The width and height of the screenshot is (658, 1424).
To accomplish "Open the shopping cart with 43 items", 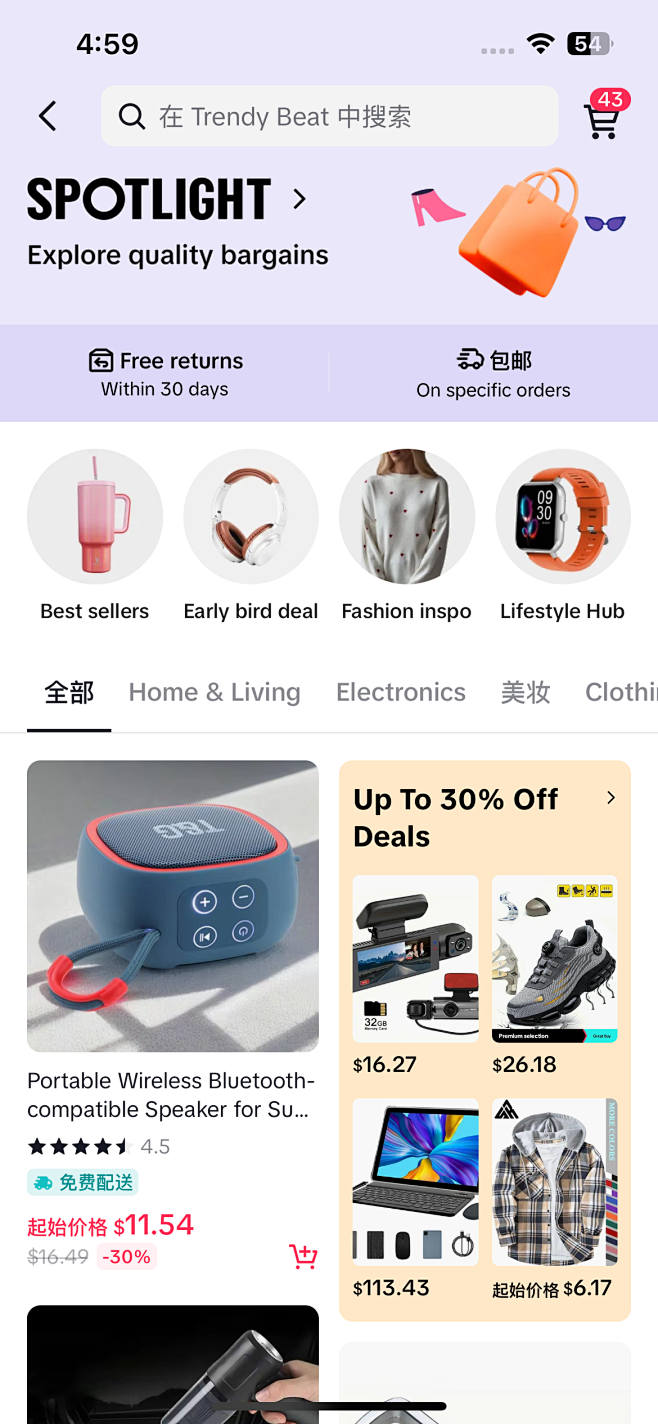I will [602, 118].
